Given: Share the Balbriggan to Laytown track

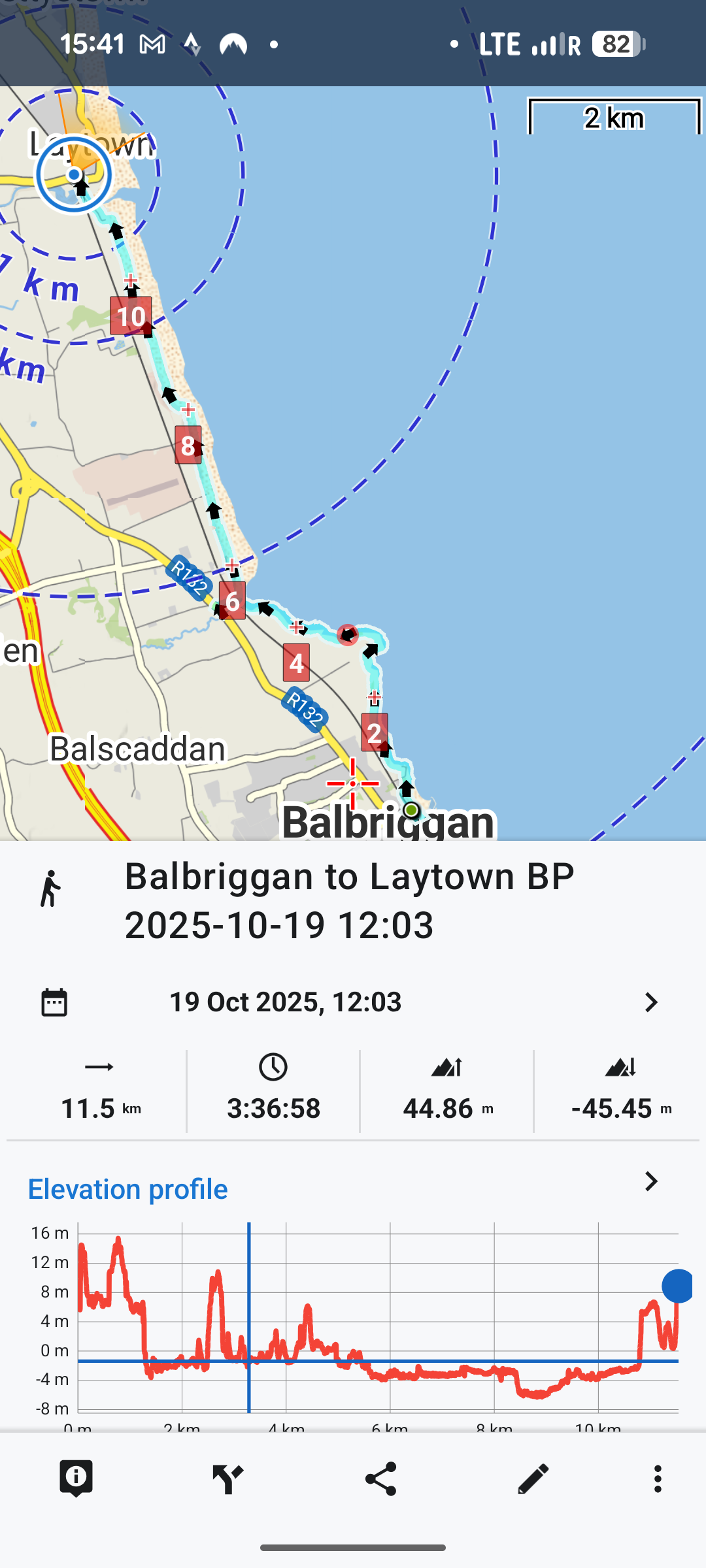Looking at the screenshot, I should (x=381, y=1478).
